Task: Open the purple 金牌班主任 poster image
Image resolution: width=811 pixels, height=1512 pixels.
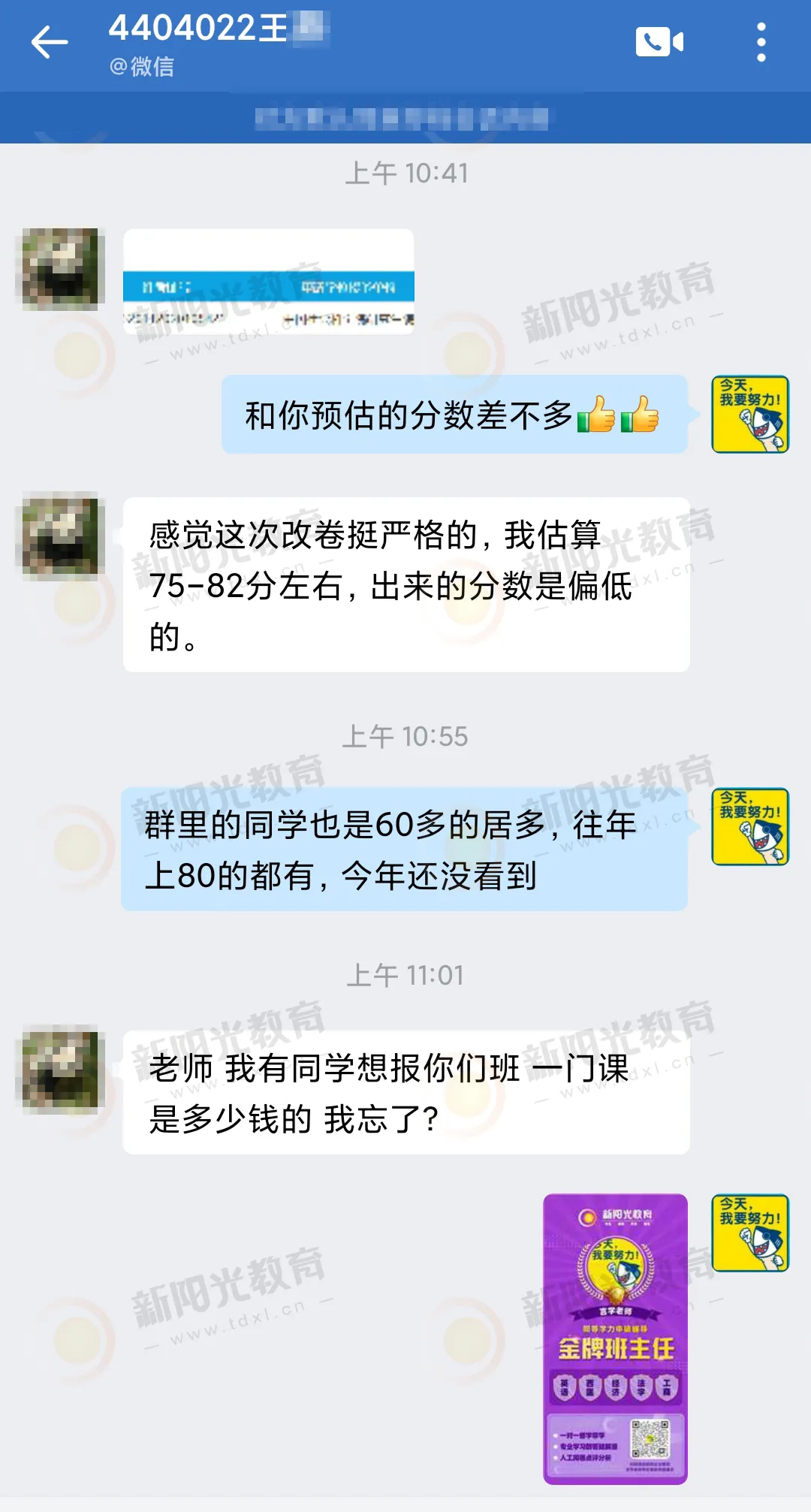Action: click(x=615, y=1338)
